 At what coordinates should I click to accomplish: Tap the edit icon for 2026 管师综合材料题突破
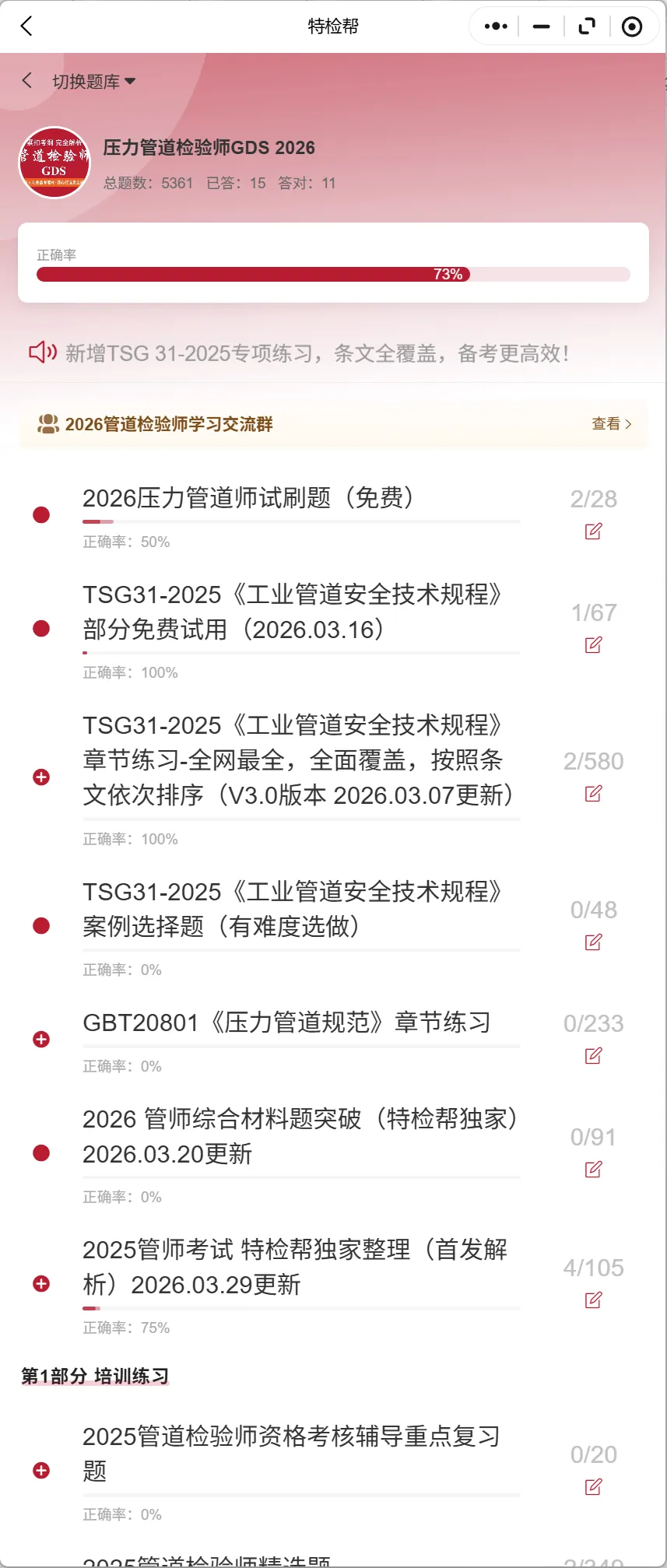pos(593,1170)
